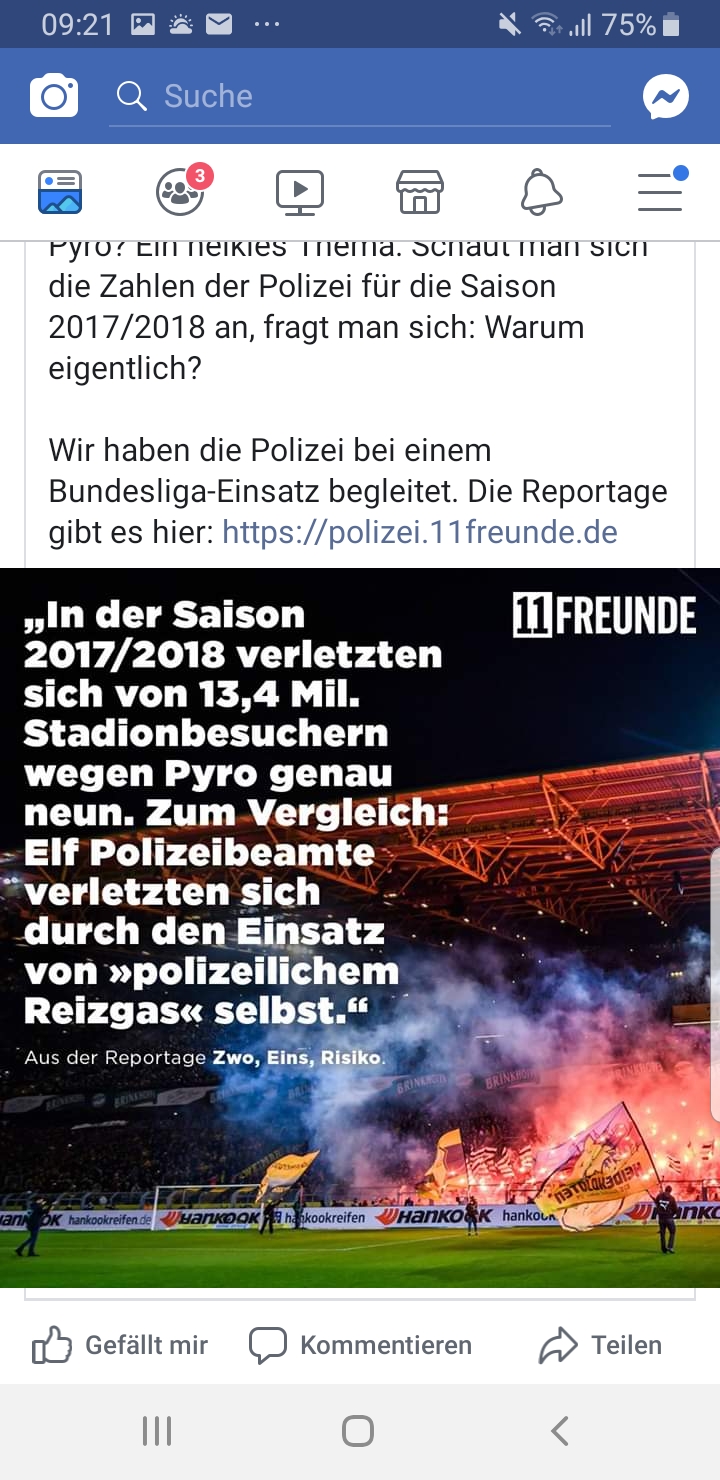
Task: Open the polizei.11freunde.de link
Action: [420, 532]
